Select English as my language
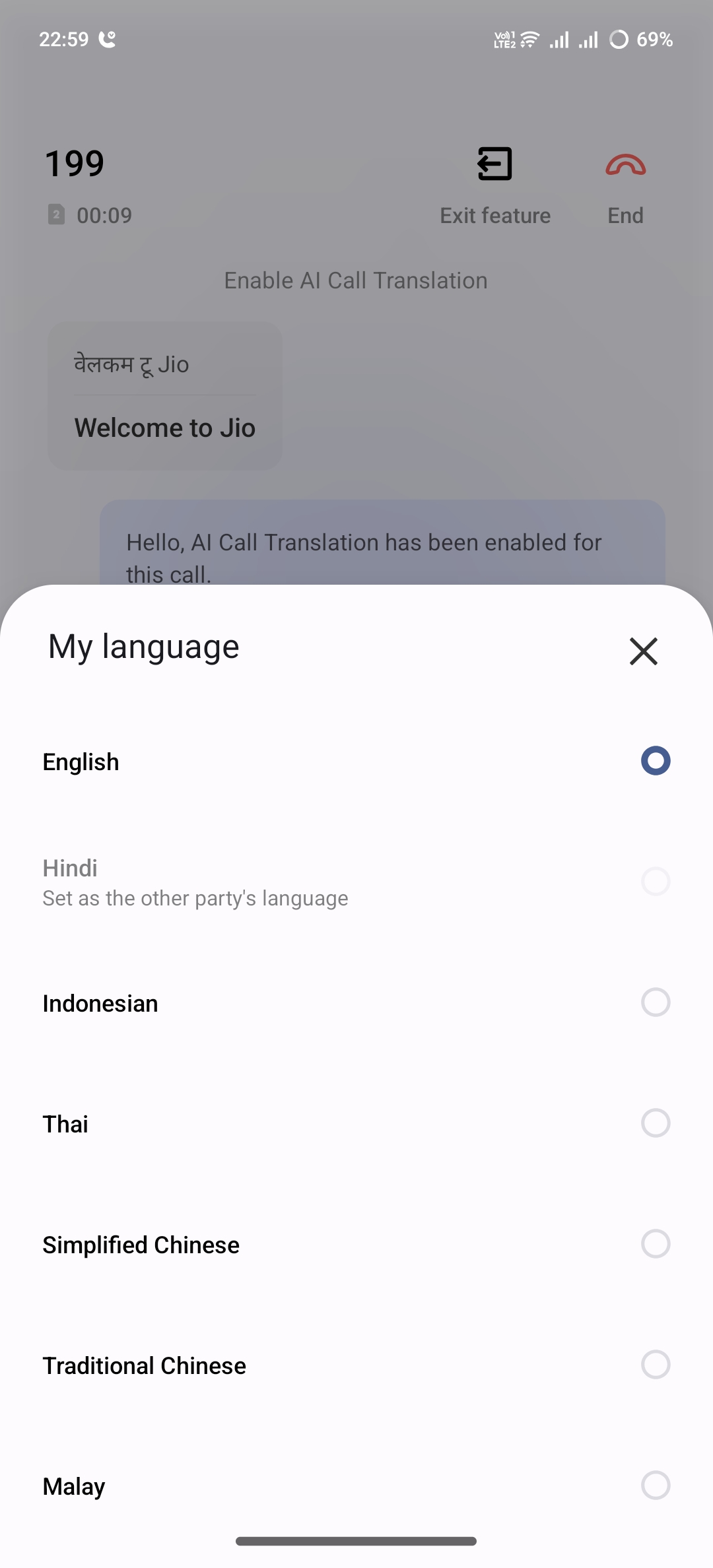 [655, 761]
